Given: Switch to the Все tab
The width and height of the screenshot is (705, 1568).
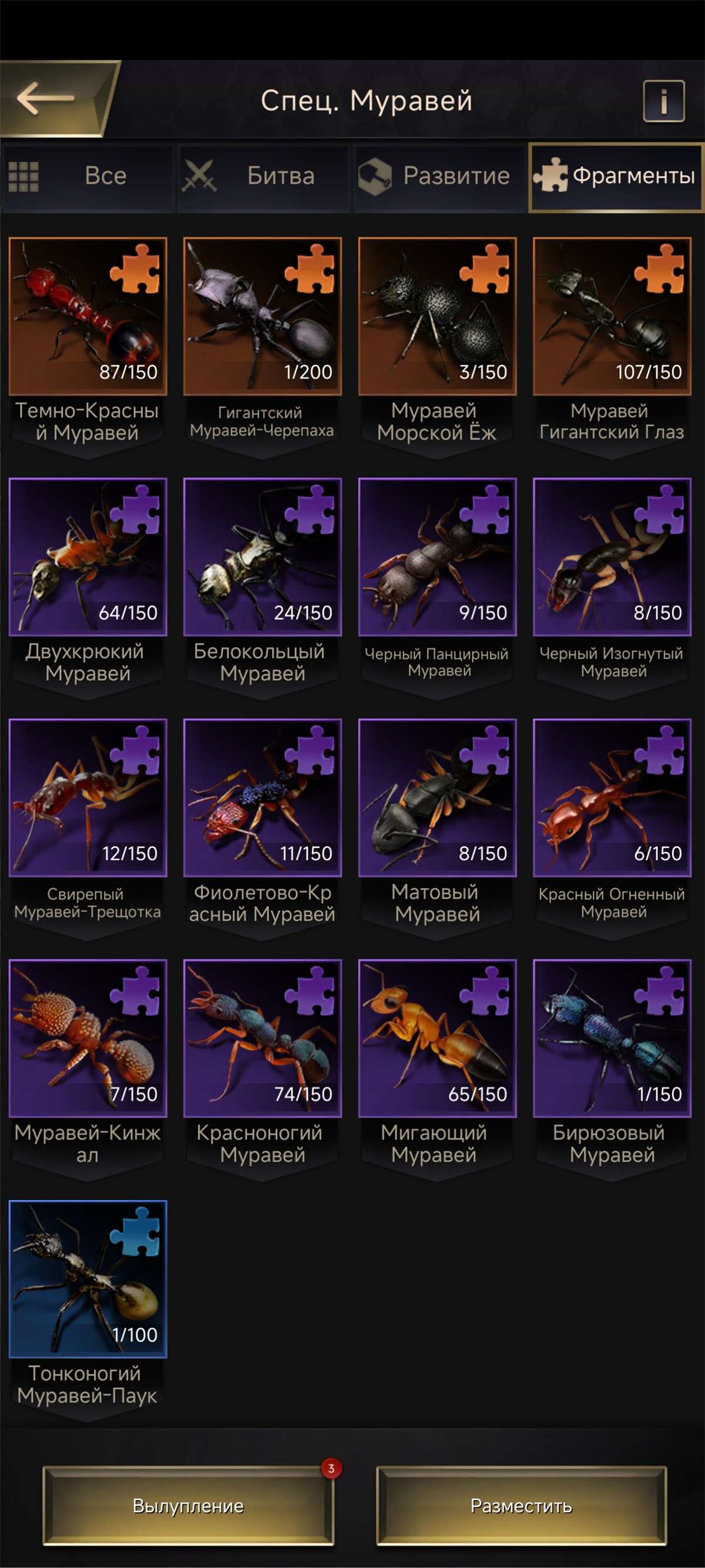Looking at the screenshot, I should pos(87,176).
